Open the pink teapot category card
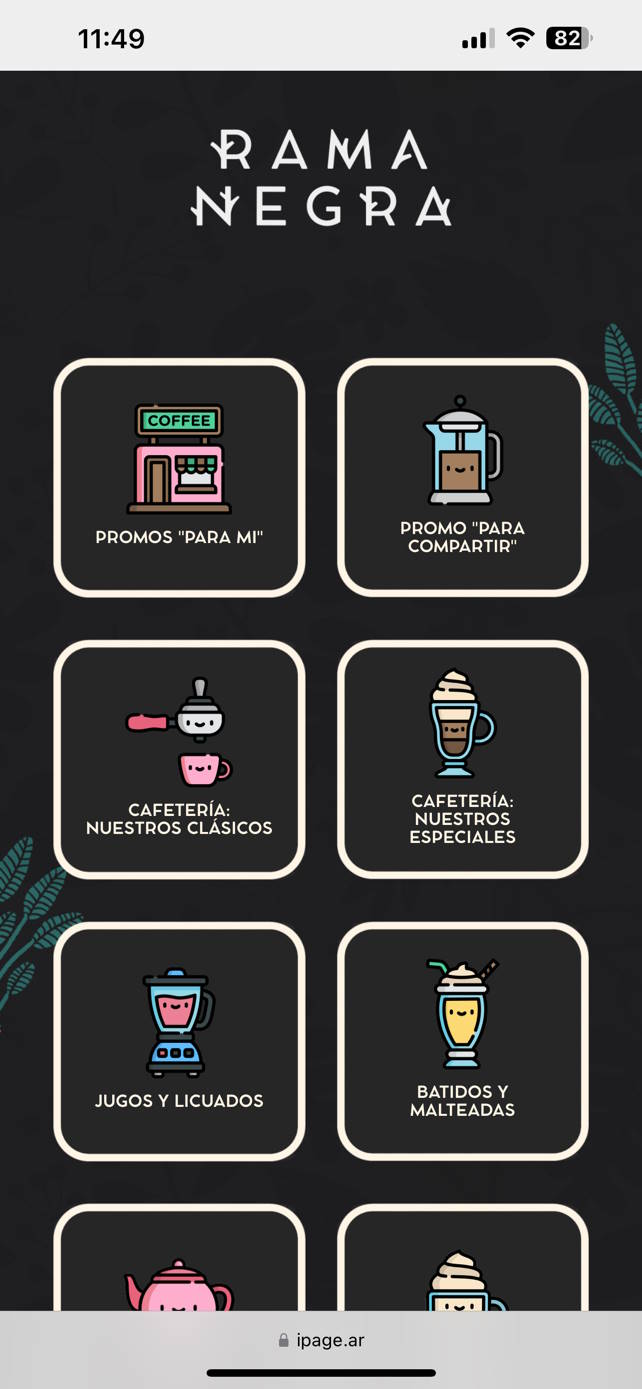This screenshot has width=642, height=1389. coord(179,1265)
